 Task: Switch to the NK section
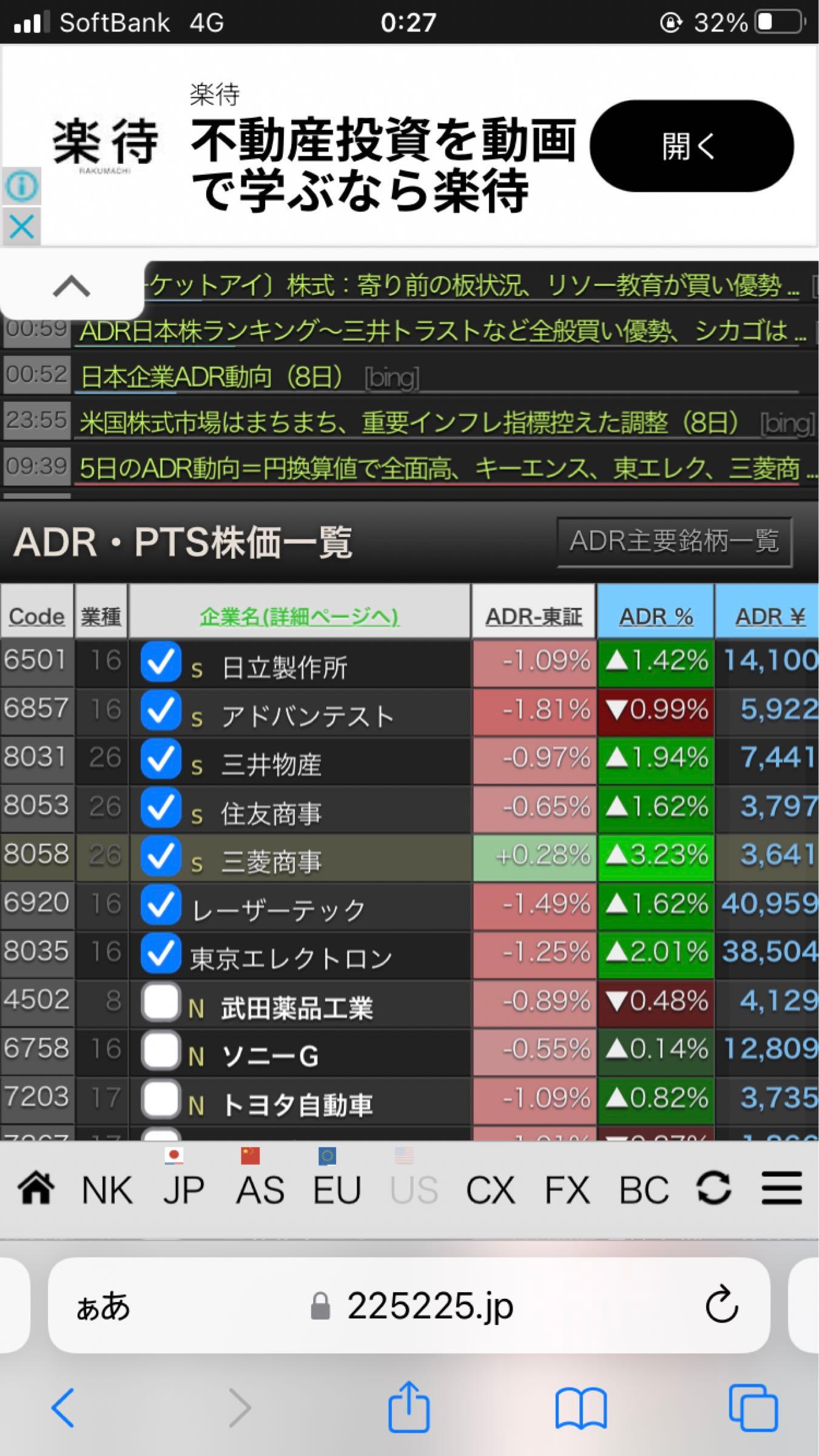click(x=107, y=1190)
